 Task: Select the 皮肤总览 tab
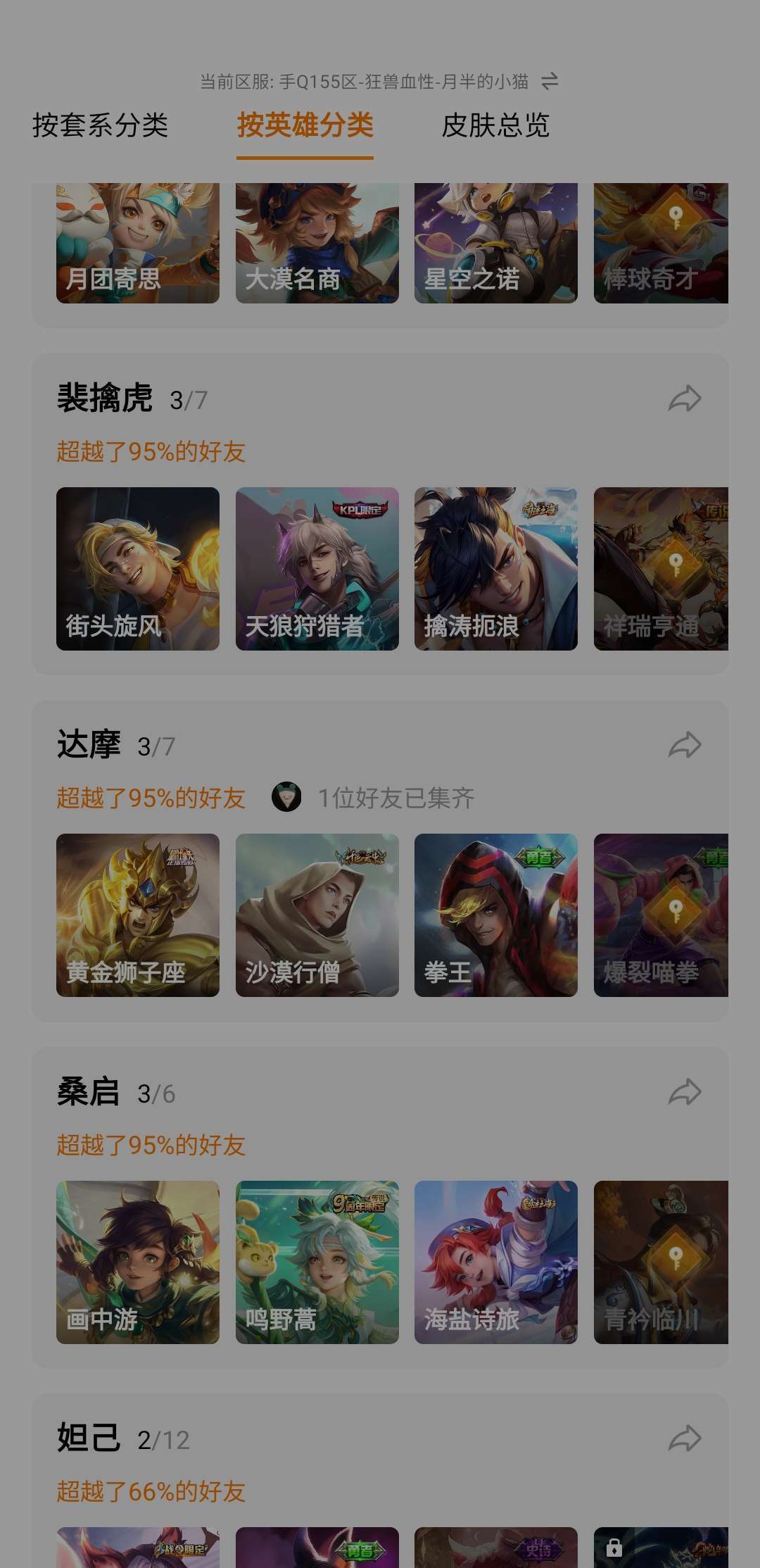click(495, 126)
